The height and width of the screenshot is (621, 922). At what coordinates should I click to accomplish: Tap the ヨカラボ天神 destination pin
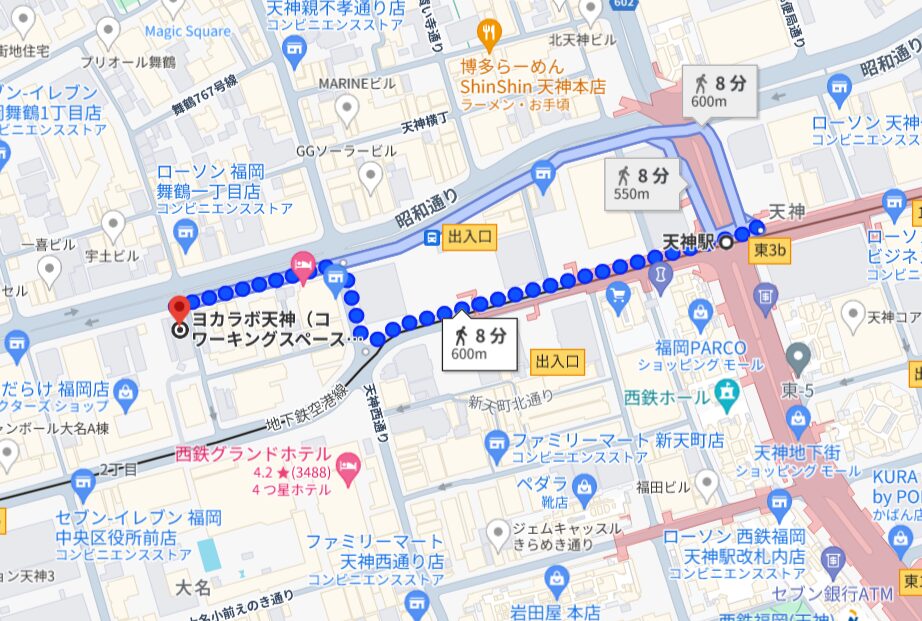point(180,308)
